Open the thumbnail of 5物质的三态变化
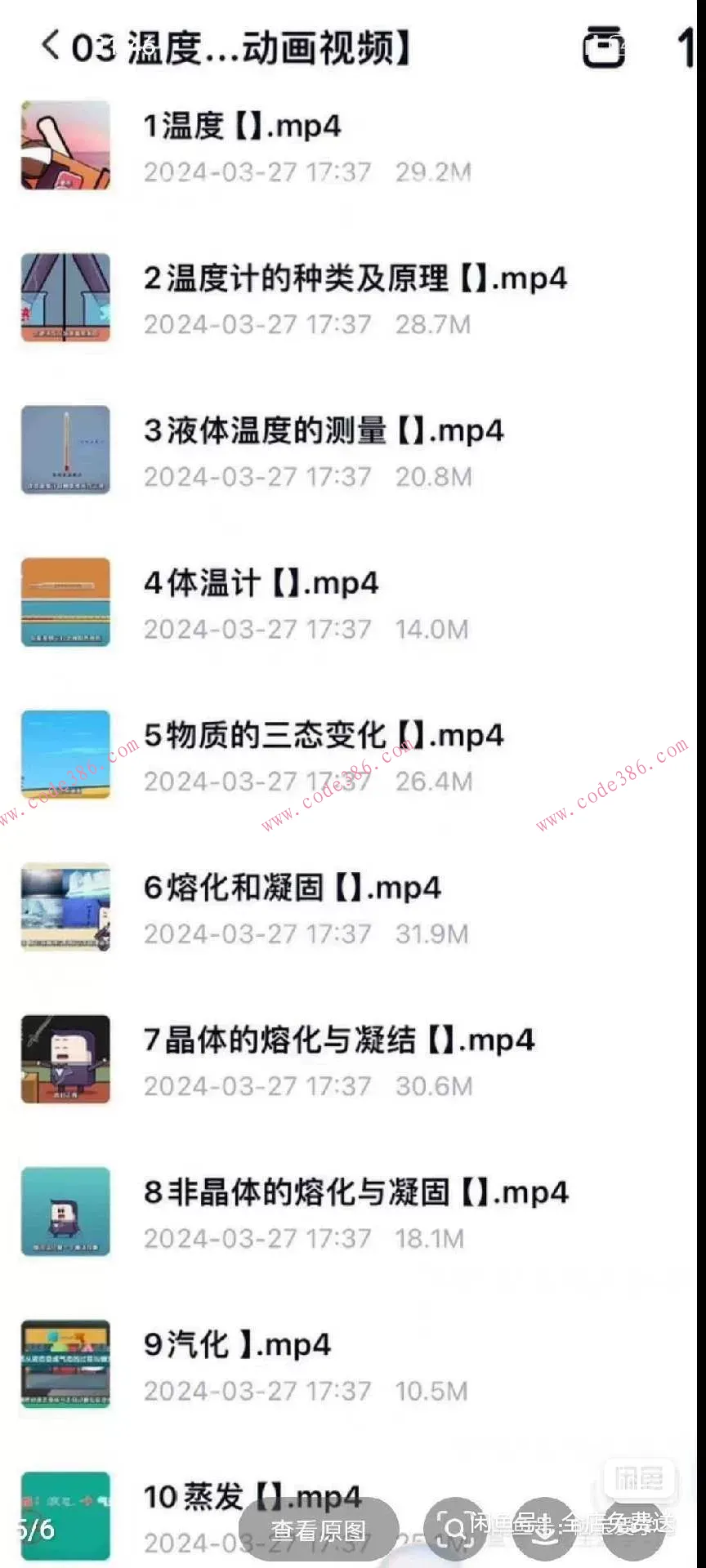This screenshot has height=1568, width=706. point(65,755)
